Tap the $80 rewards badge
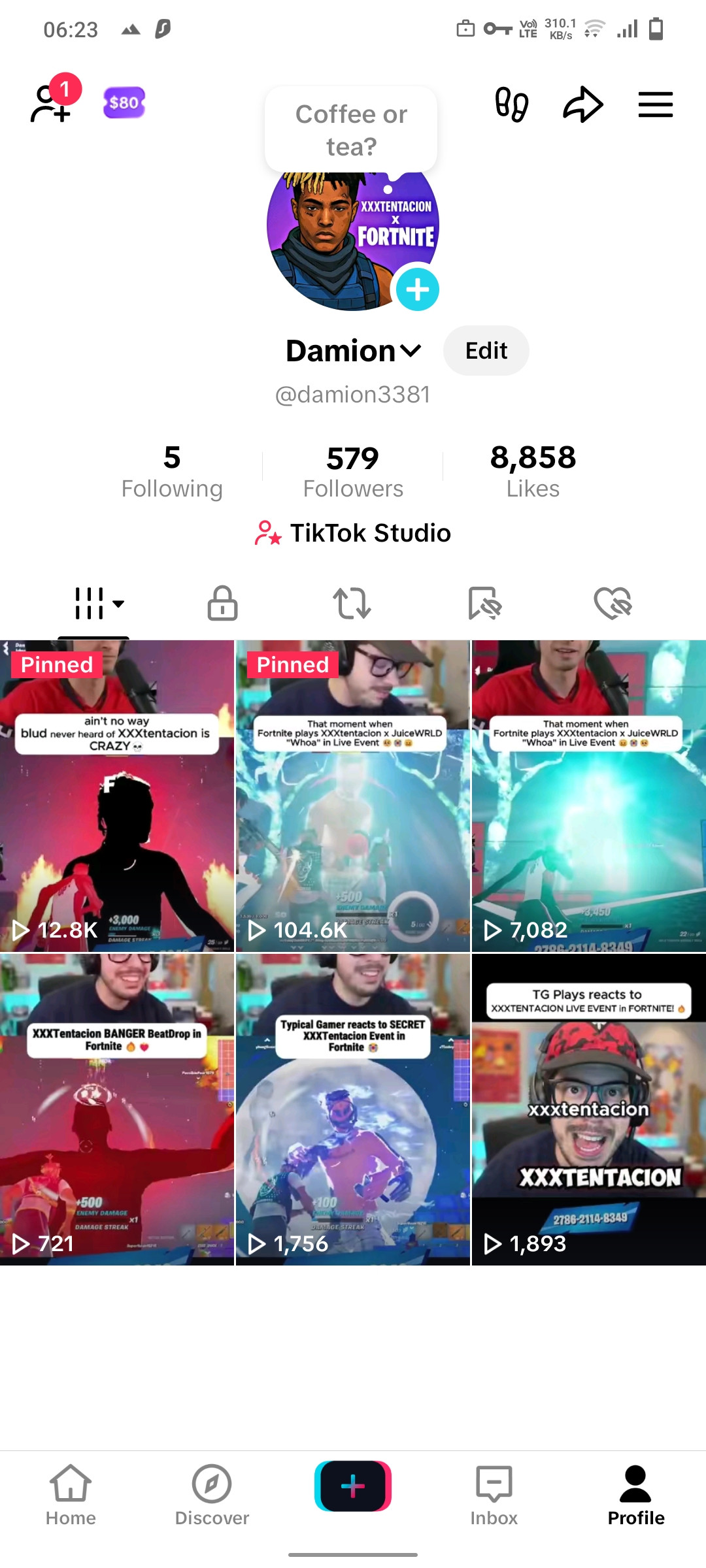 tap(124, 103)
